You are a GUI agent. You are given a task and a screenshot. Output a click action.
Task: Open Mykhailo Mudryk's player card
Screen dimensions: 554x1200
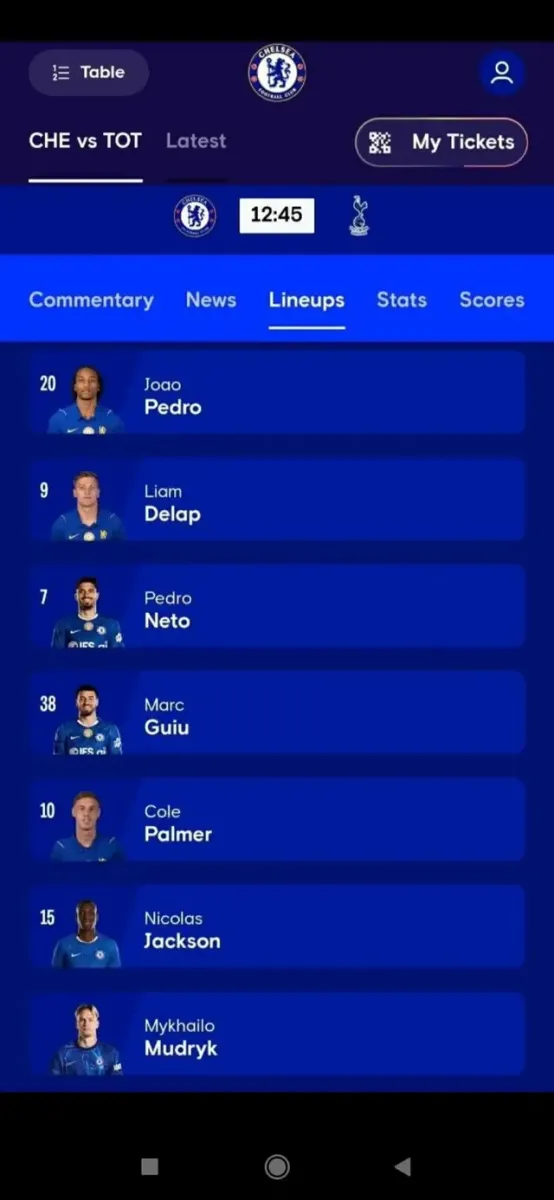pos(277,1033)
